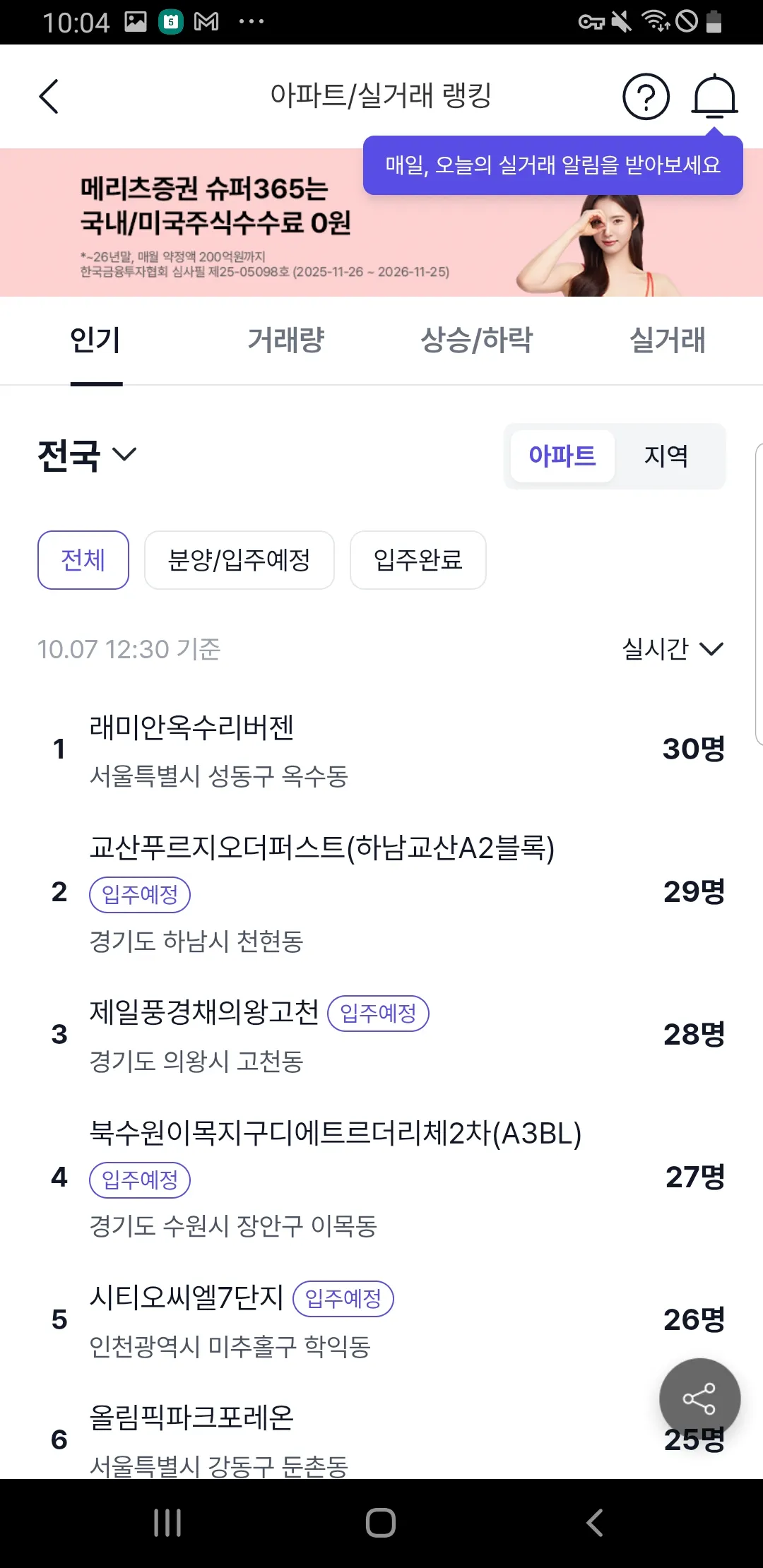Image resolution: width=763 pixels, height=1568 pixels.
Task: Filter by 입주완료
Action: 418,560
